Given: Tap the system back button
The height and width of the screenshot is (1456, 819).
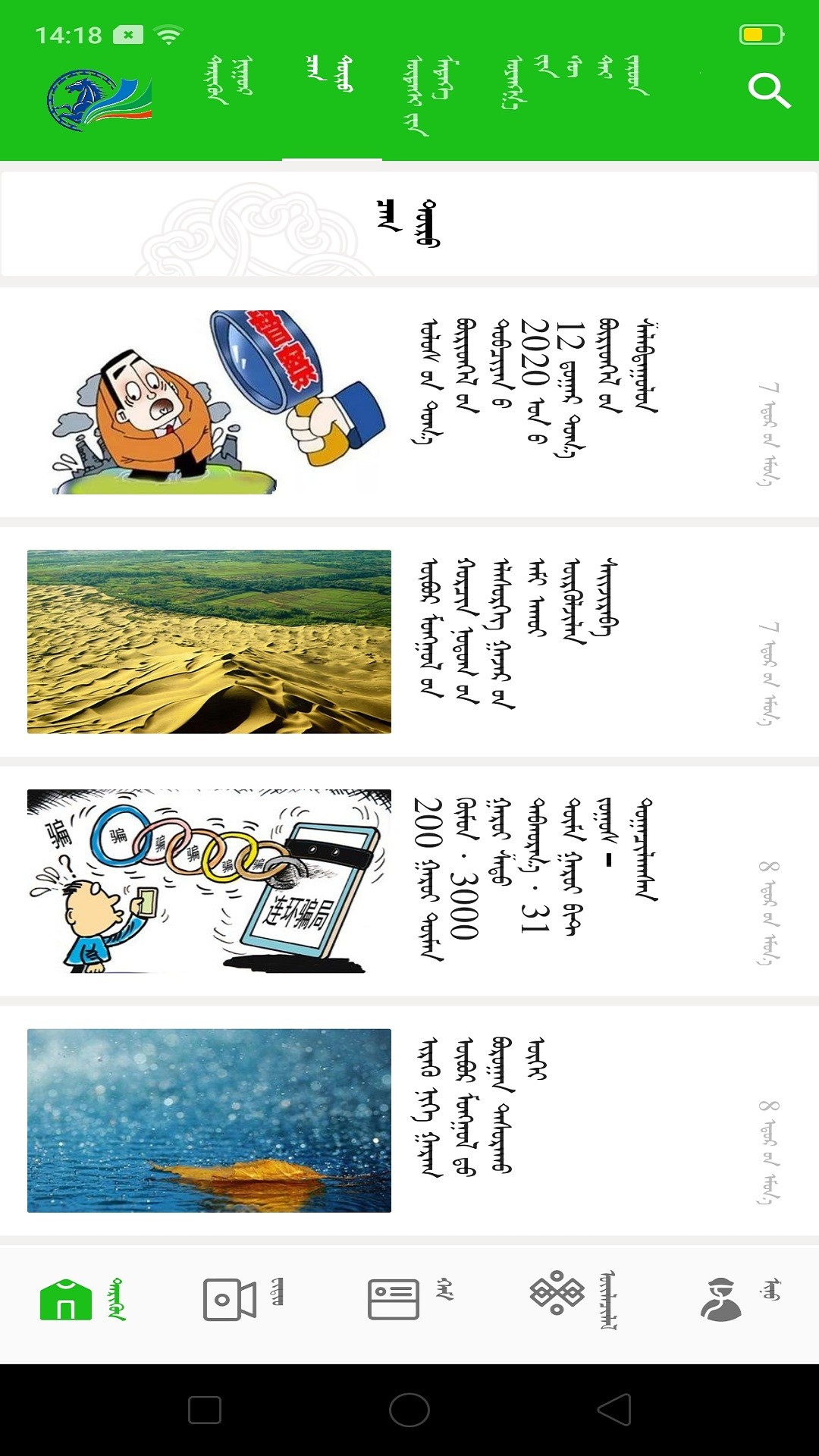Looking at the screenshot, I should point(614,1410).
